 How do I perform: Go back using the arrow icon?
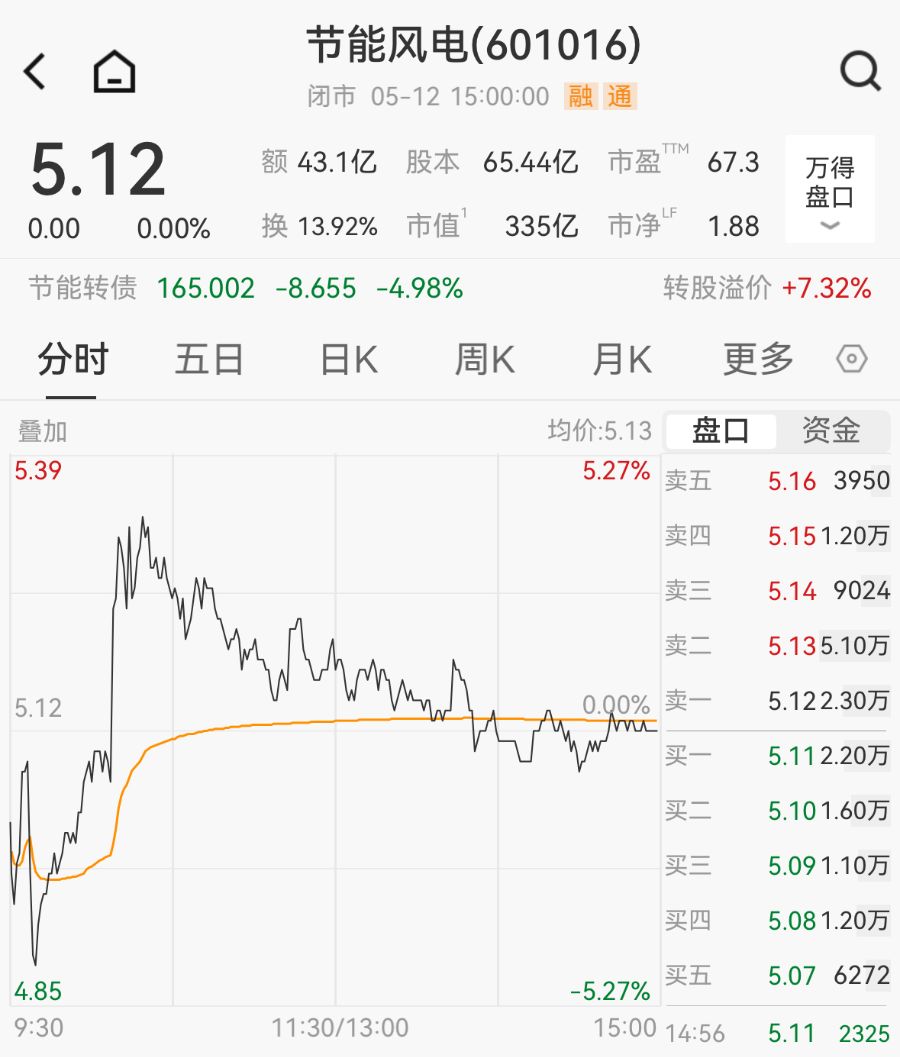pos(34,71)
